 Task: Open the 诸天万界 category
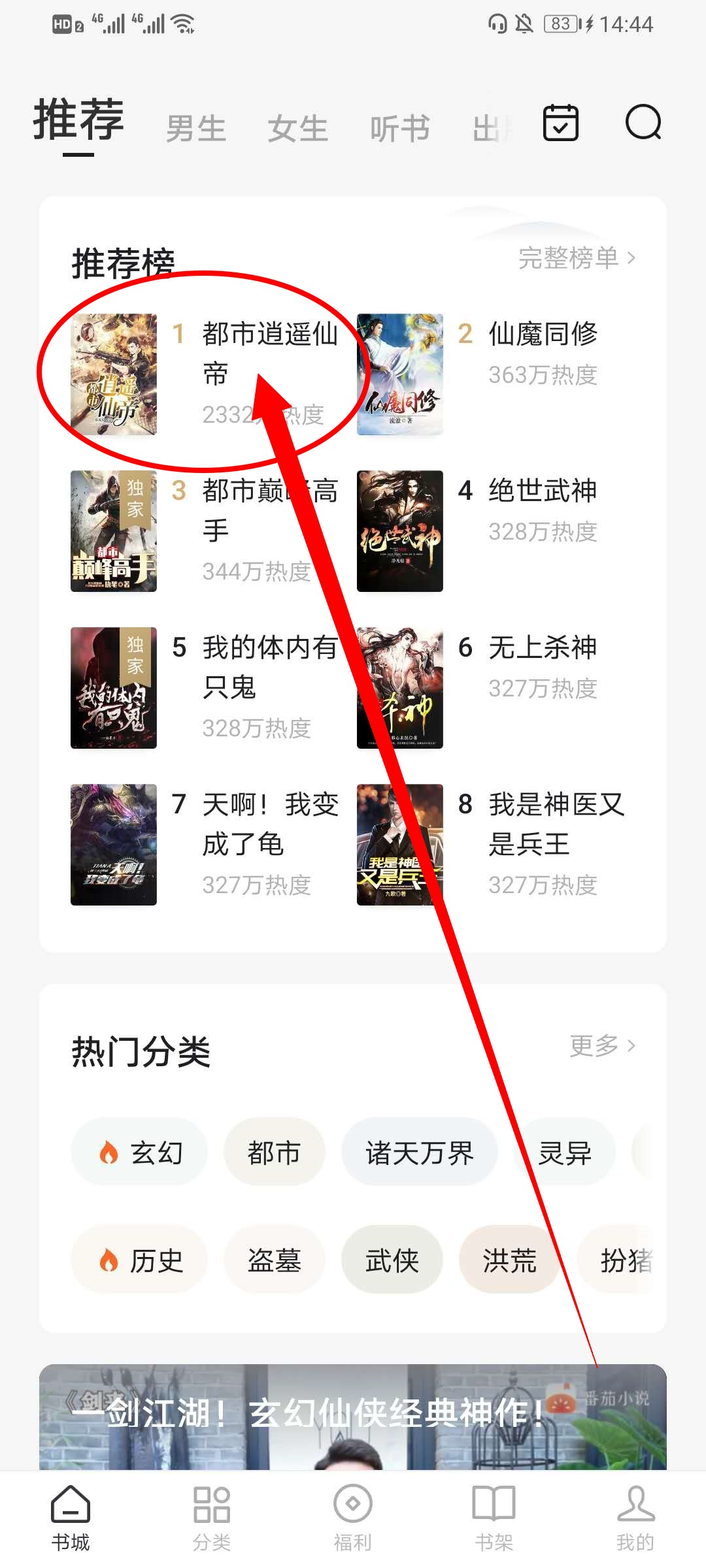tap(419, 1152)
